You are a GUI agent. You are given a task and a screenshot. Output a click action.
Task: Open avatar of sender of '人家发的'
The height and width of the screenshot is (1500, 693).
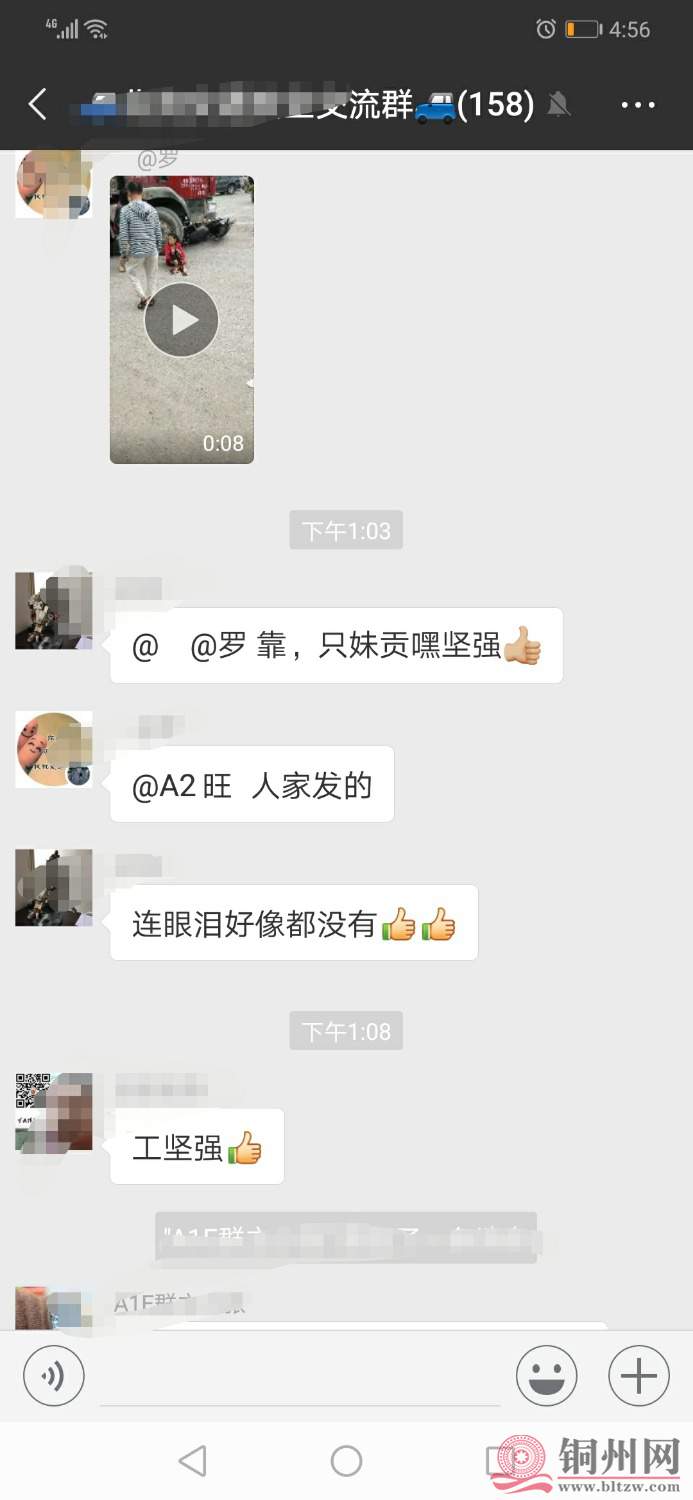click(x=54, y=749)
